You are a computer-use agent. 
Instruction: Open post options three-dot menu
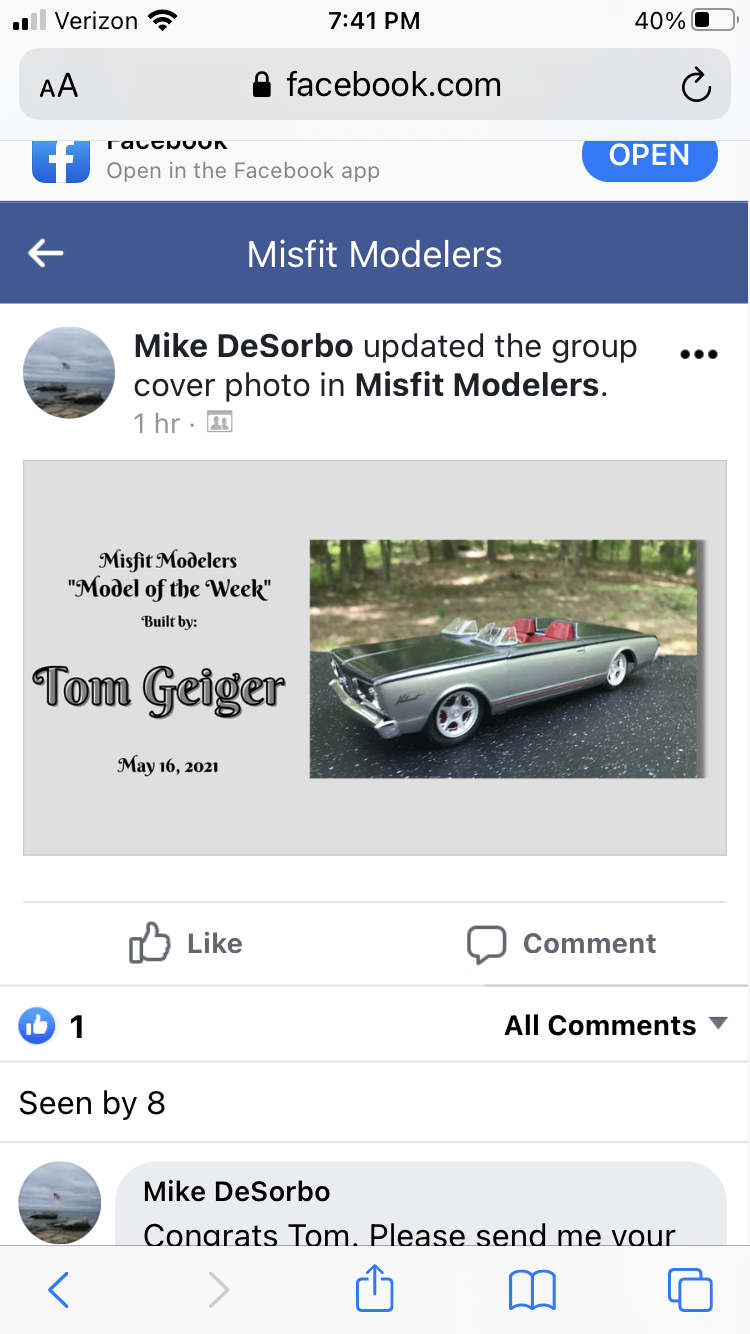click(698, 355)
